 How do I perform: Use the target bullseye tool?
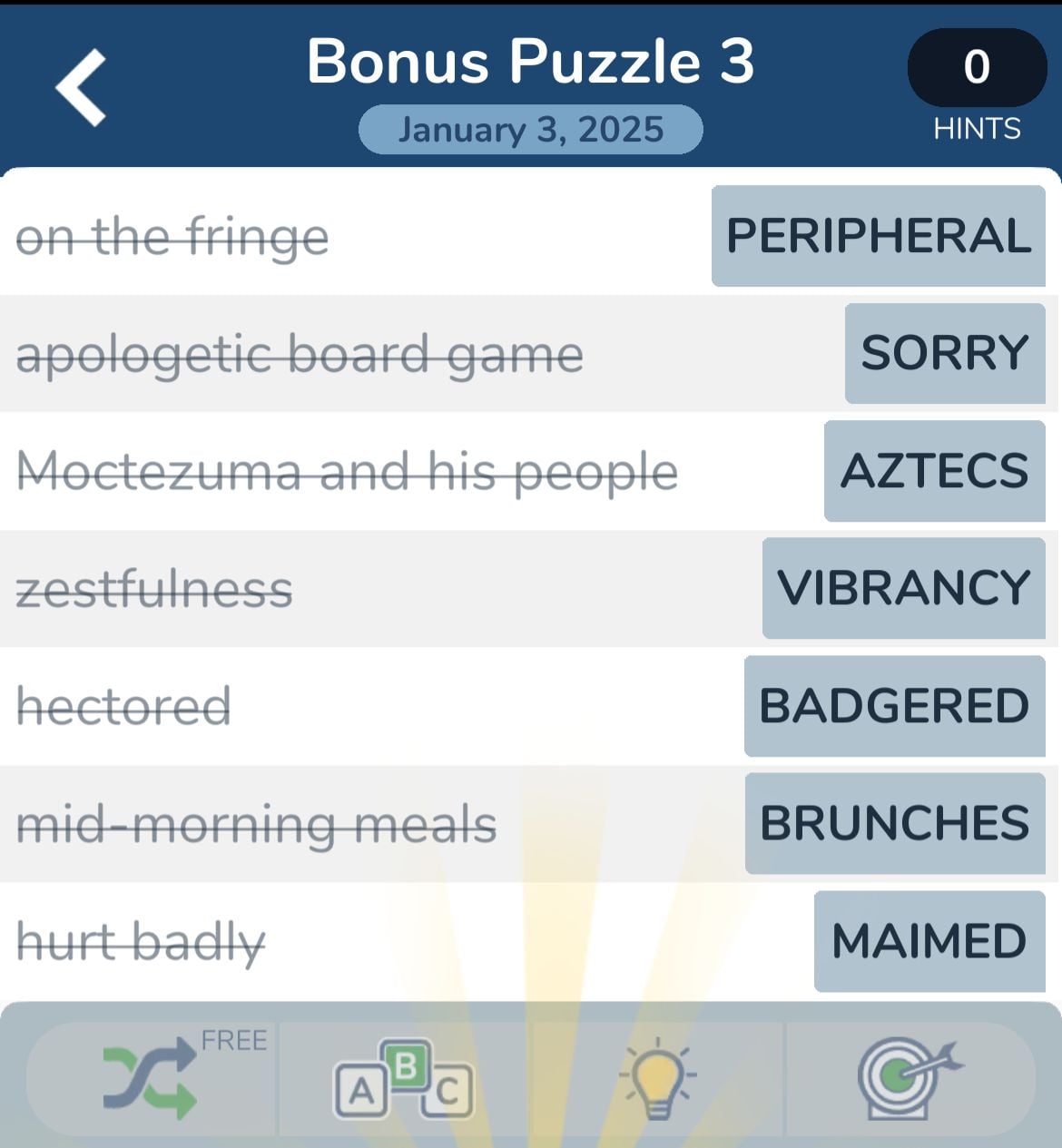(909, 1078)
